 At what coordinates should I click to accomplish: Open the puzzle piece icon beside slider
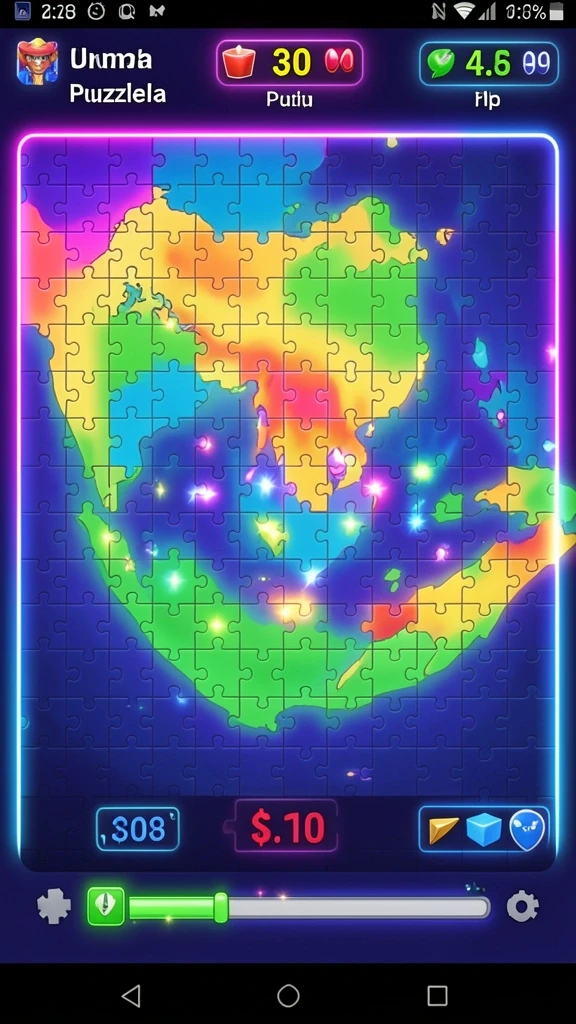click(x=54, y=906)
